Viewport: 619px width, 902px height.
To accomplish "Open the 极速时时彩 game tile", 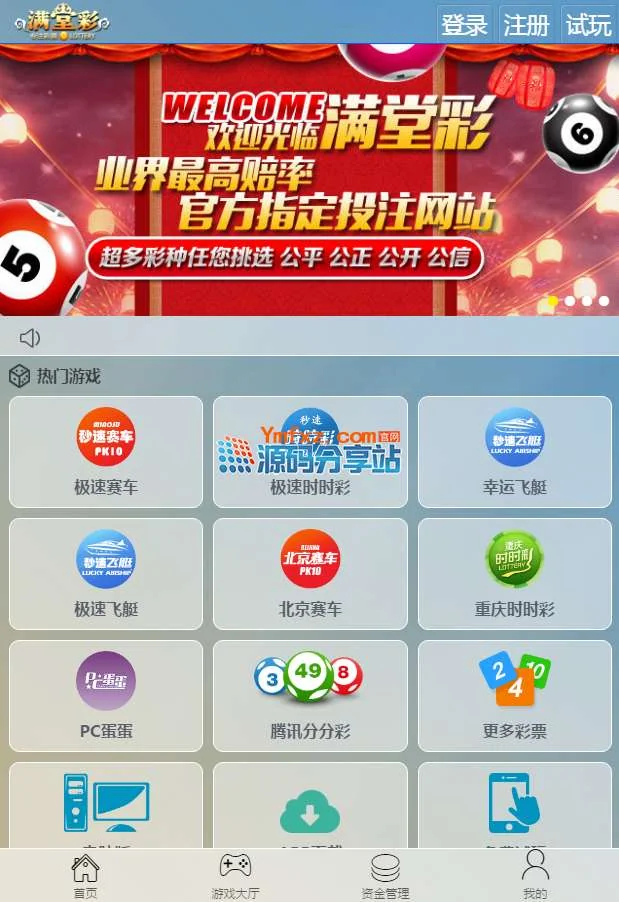I will pyautogui.click(x=310, y=452).
